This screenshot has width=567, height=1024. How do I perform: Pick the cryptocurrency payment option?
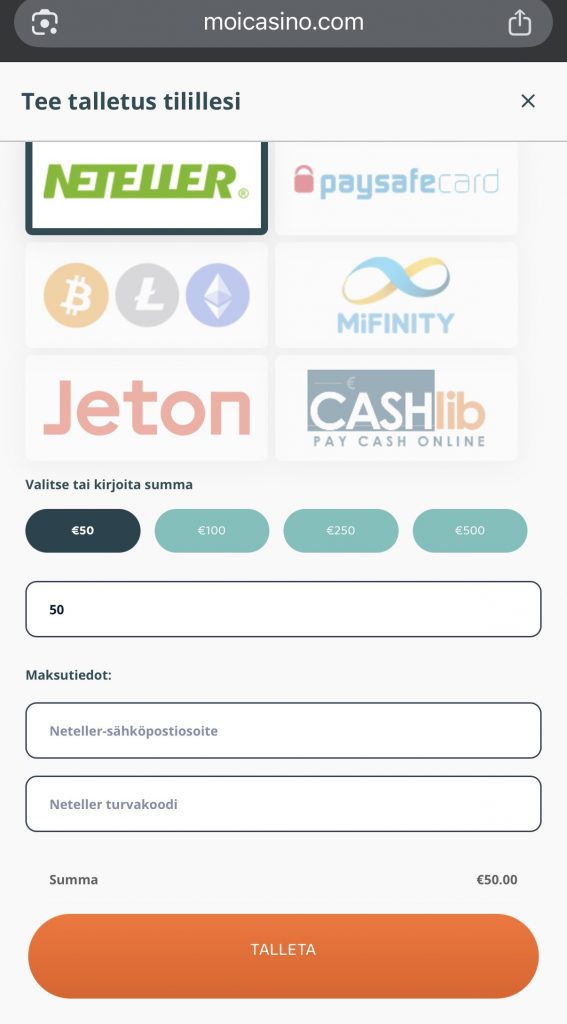coord(146,295)
